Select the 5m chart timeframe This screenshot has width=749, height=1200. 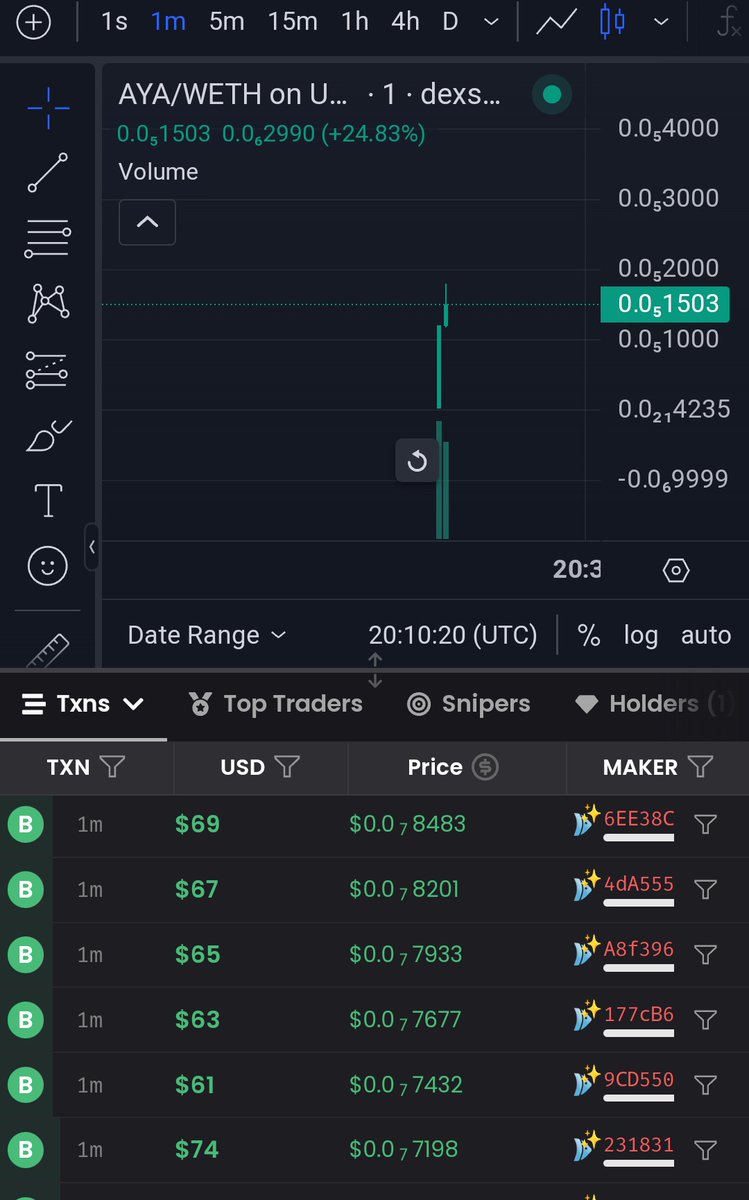[x=227, y=21]
